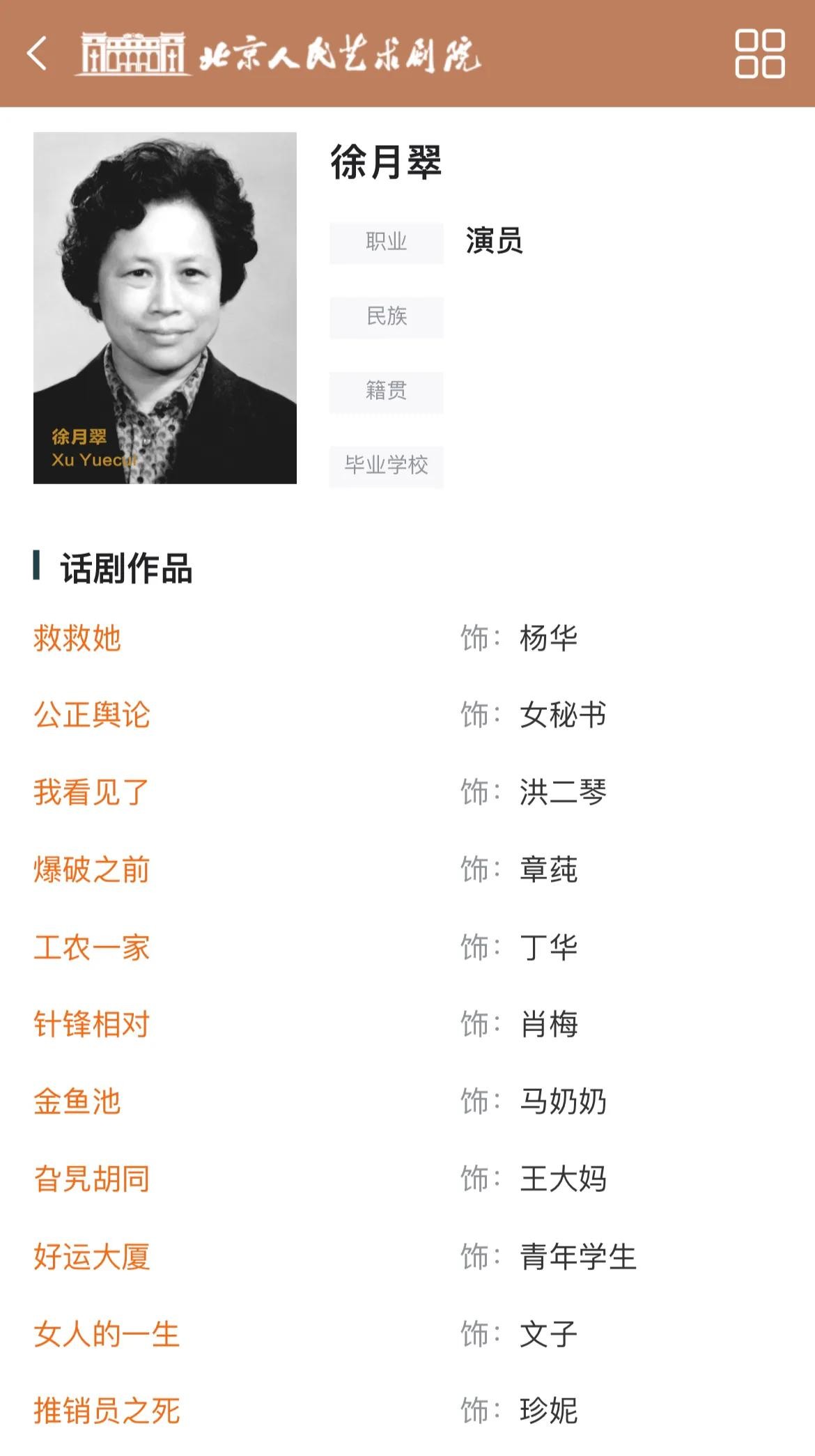View details for 我看见了

[92, 793]
